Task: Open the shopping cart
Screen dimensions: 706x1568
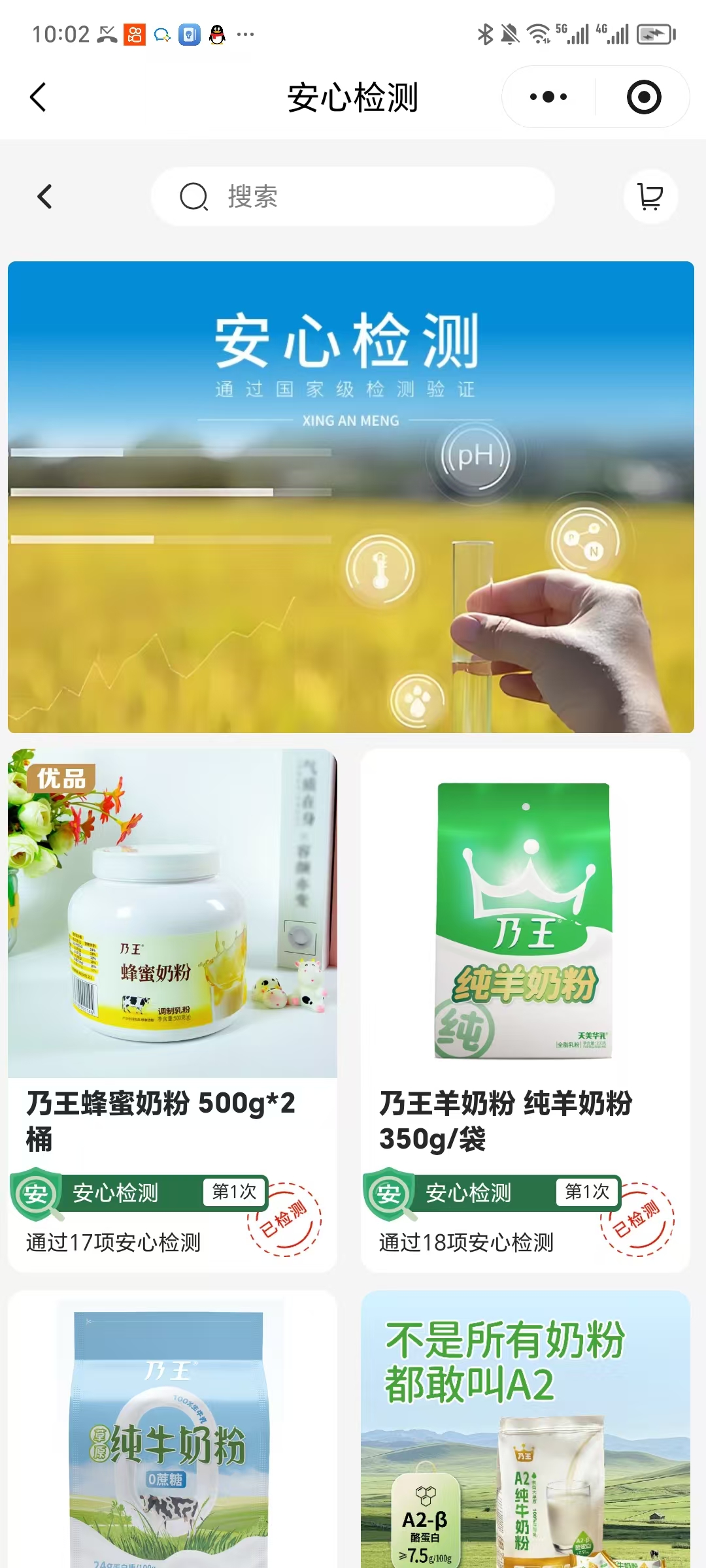Action: point(650,197)
